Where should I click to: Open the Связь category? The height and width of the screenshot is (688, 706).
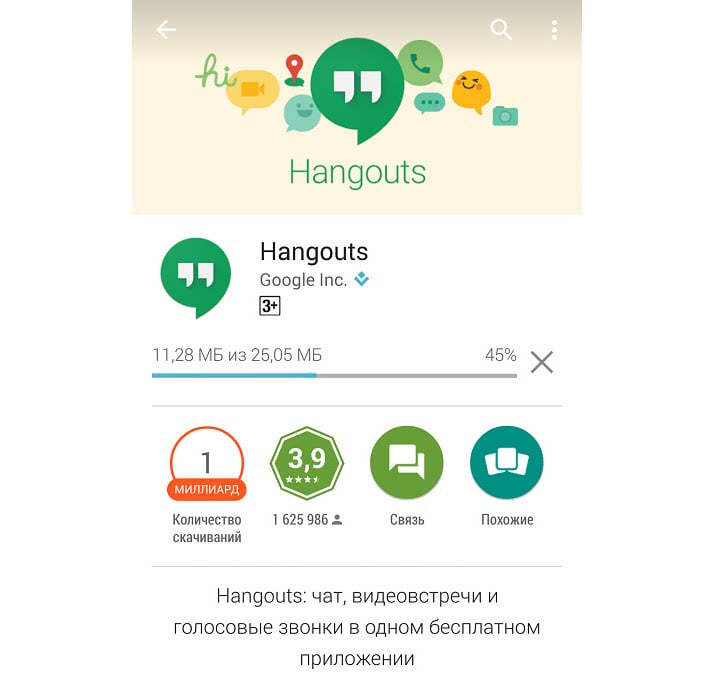click(407, 463)
